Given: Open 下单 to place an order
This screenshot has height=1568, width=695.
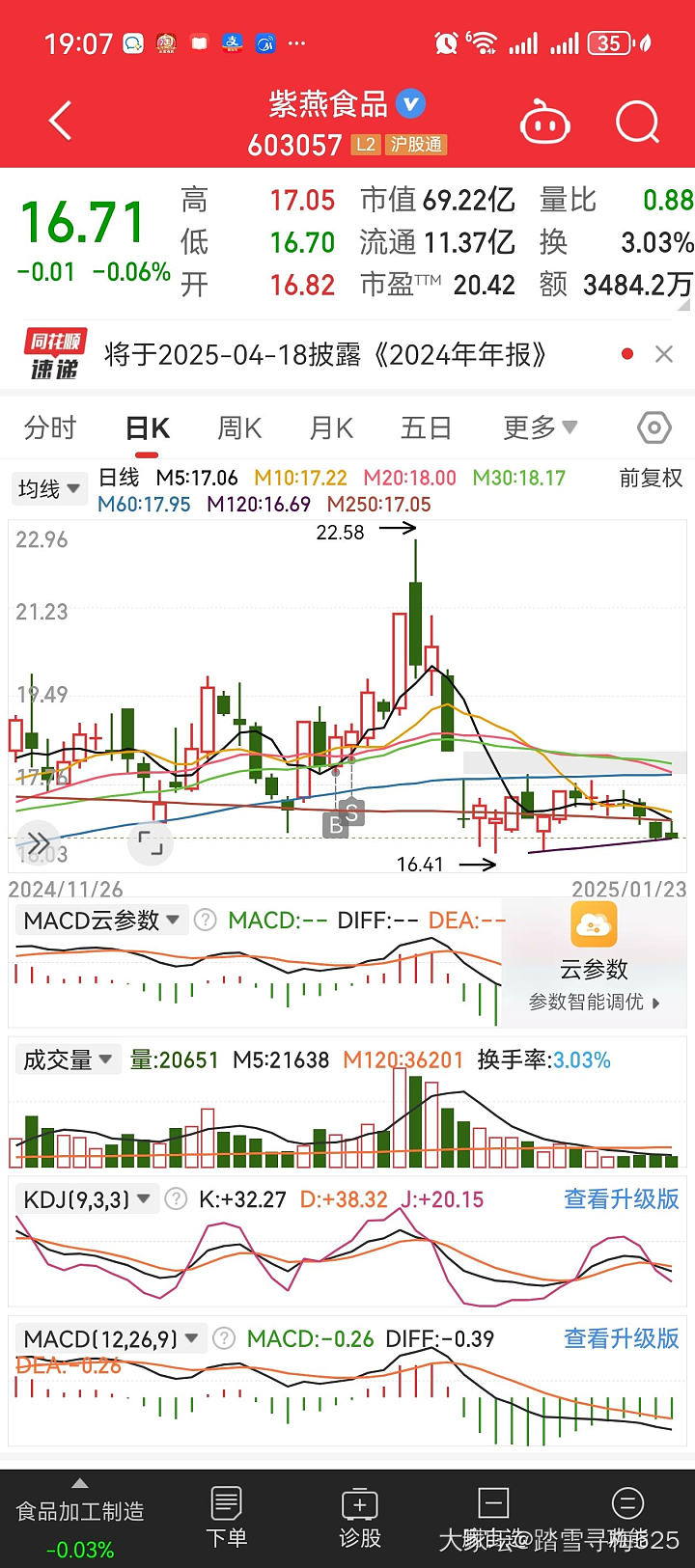Looking at the screenshot, I should [227, 1518].
